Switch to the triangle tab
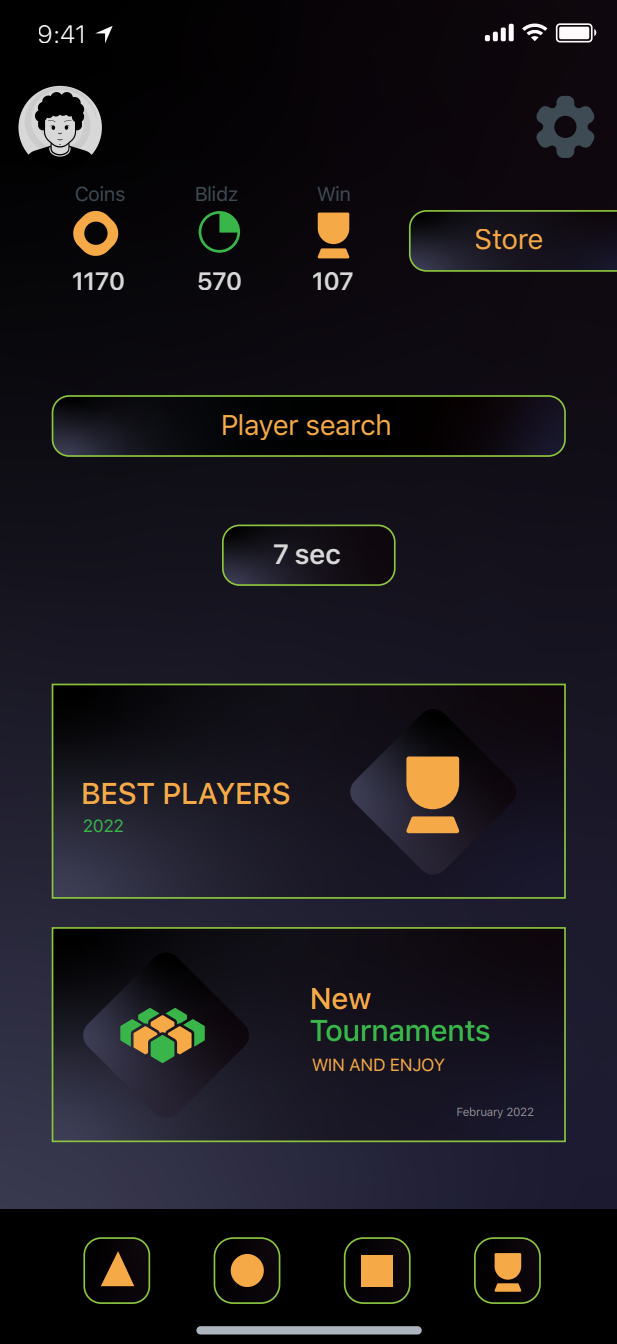Image resolution: width=617 pixels, height=1344 pixels. [117, 1270]
